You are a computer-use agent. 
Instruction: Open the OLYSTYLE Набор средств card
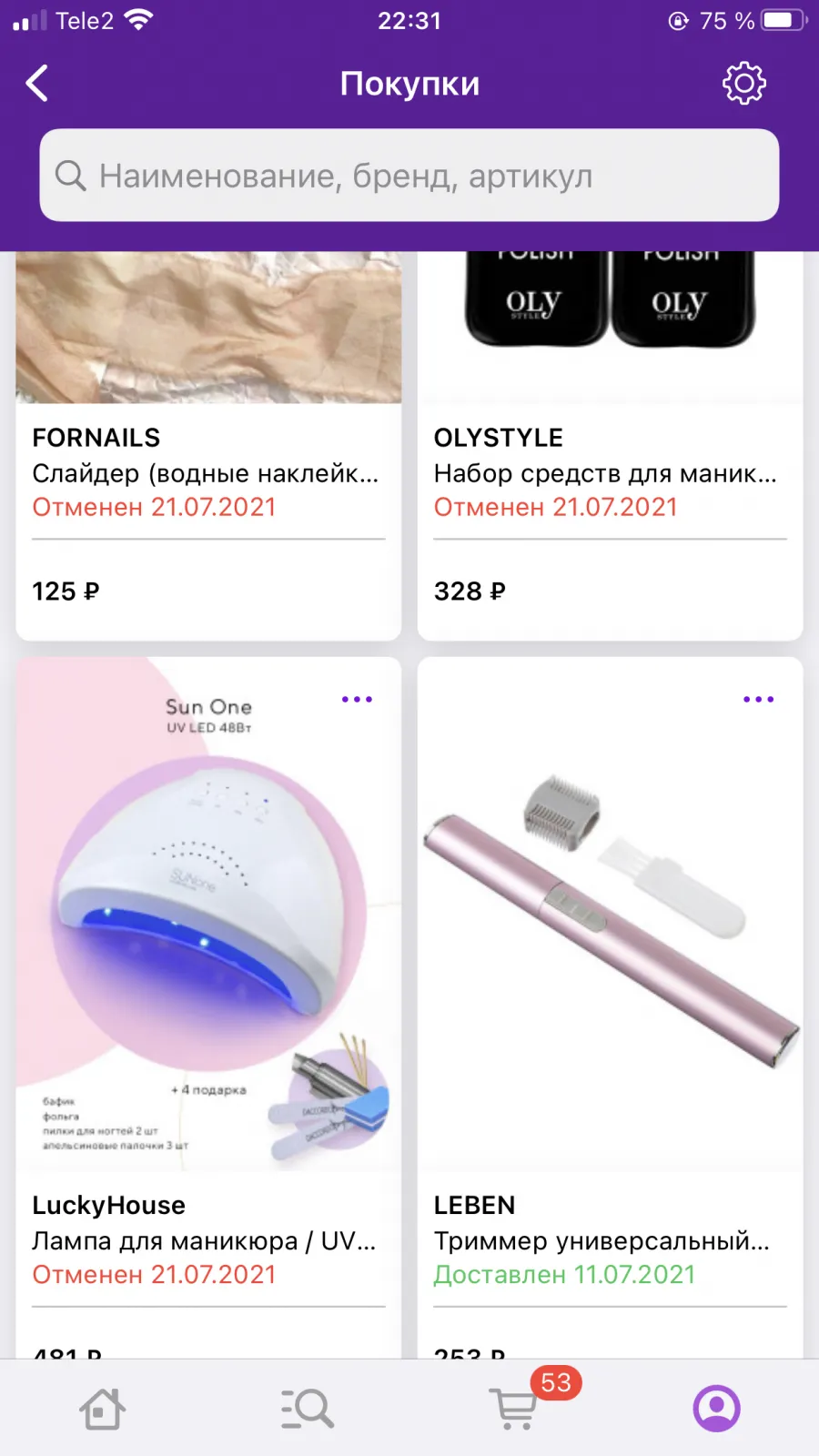click(610, 446)
